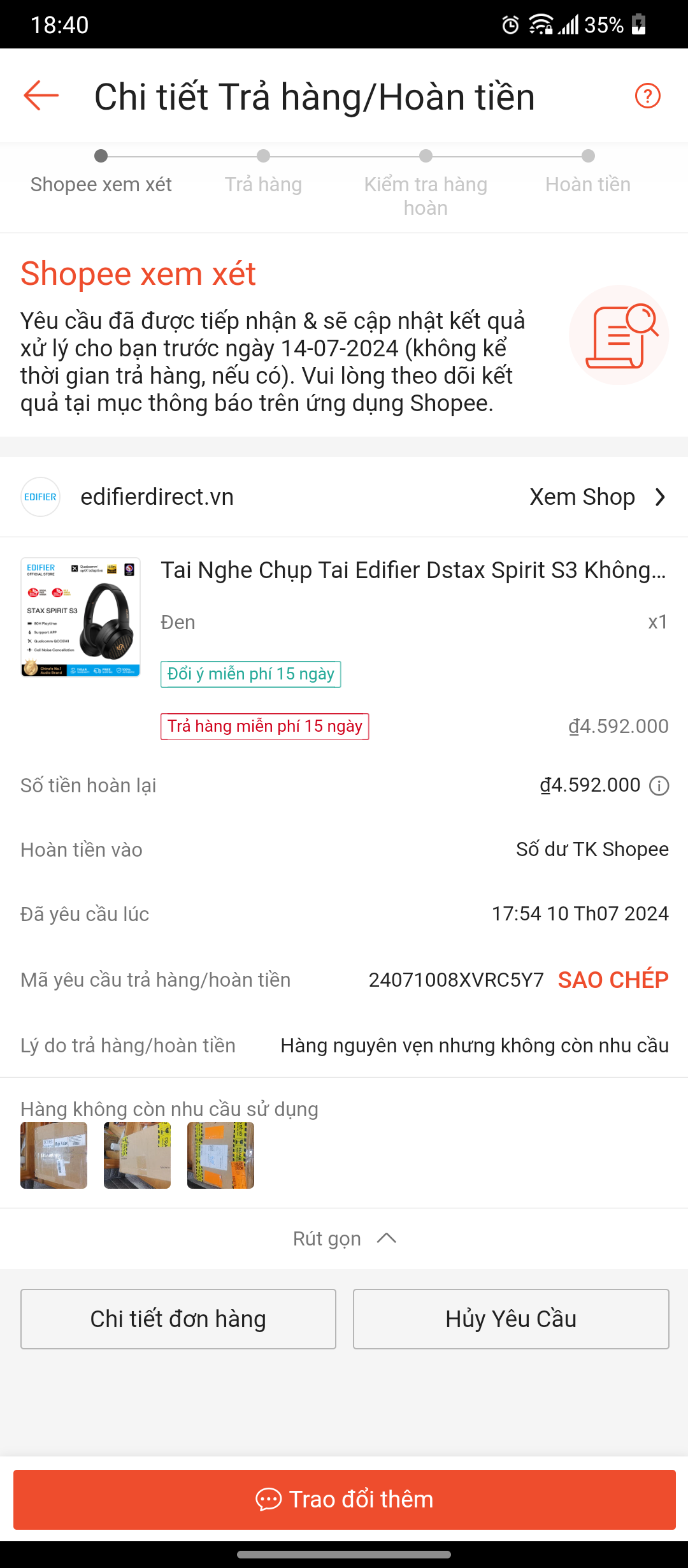
Task: Copy the return request code with SAO CHÉP
Action: pos(613,980)
